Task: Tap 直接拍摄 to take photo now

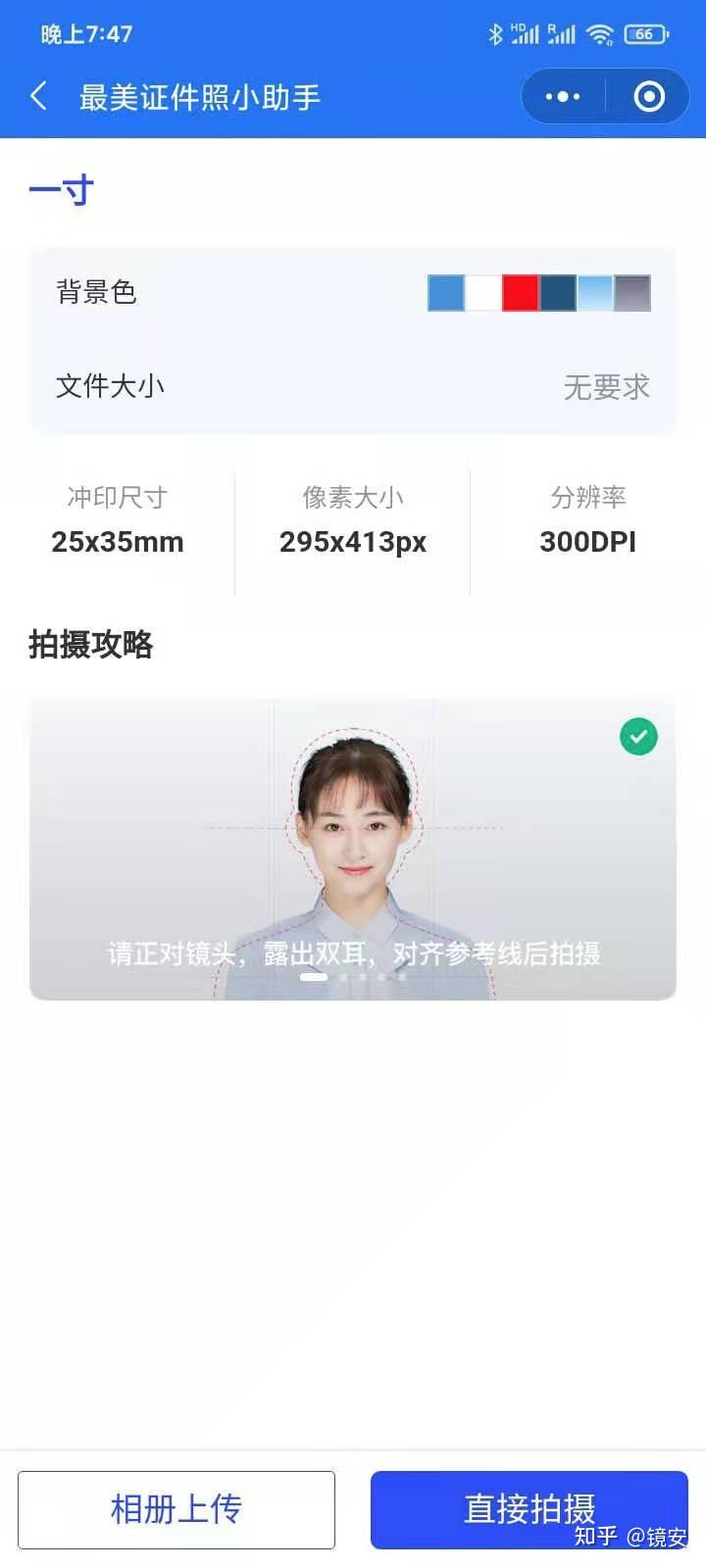Action: pos(529,1509)
